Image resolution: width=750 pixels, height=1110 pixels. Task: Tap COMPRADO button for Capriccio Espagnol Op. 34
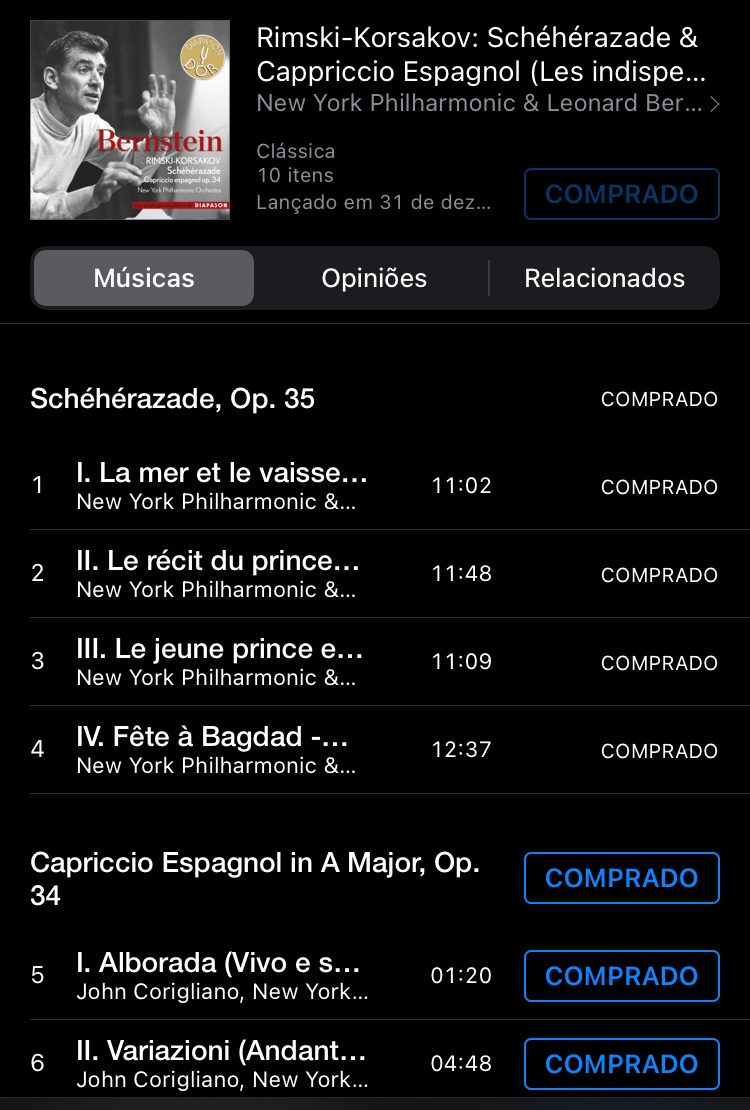tap(621, 878)
